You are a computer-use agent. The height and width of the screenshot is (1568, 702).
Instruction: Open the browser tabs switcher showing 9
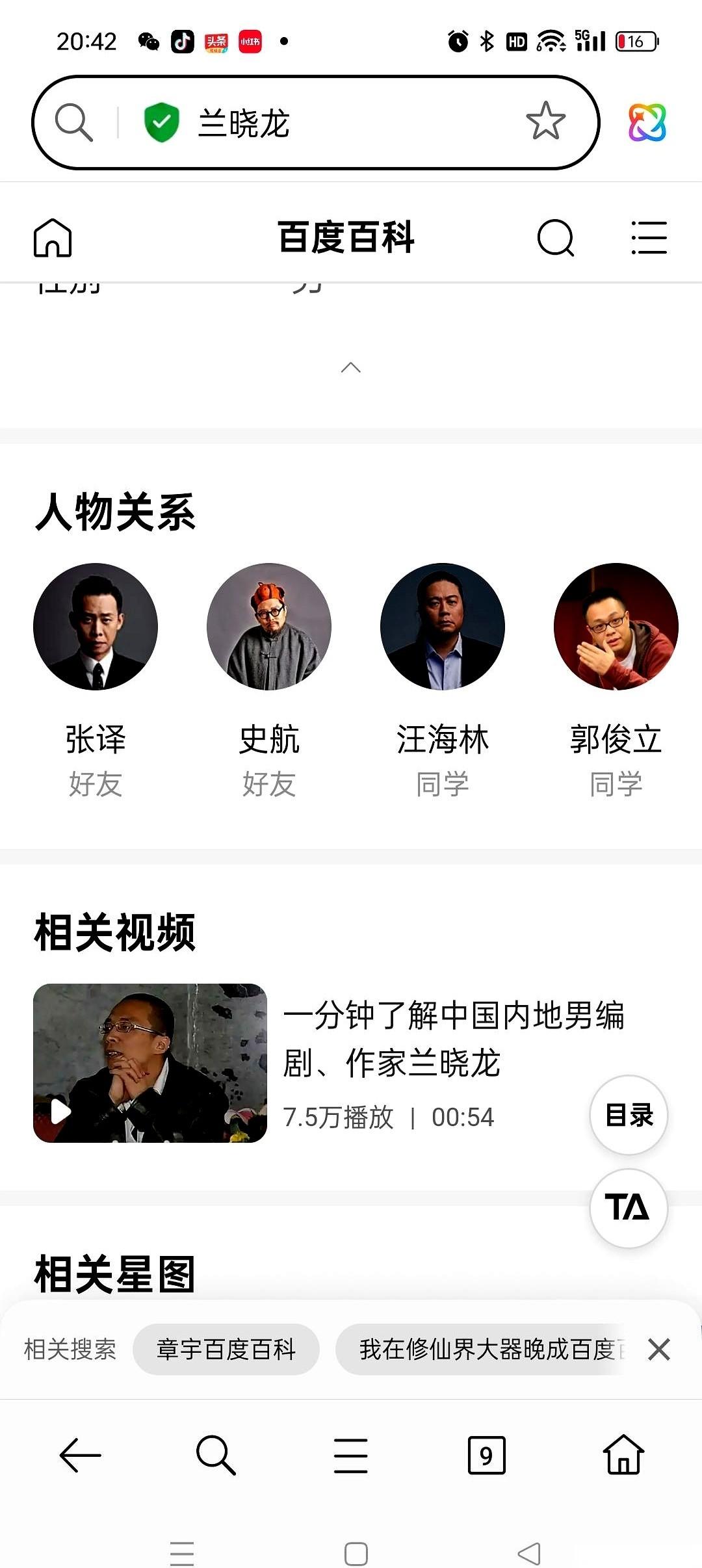coord(486,1455)
